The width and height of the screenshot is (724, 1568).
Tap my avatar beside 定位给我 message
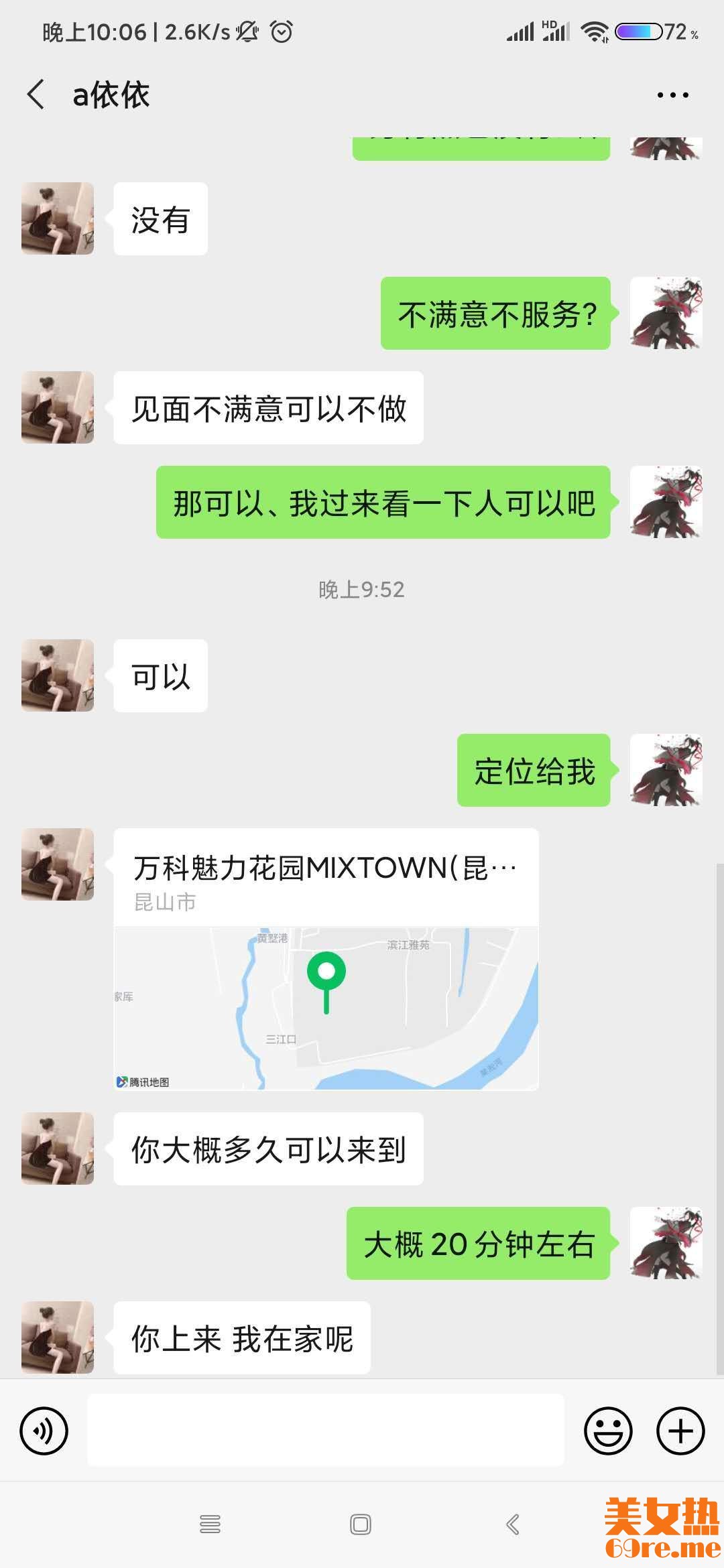[666, 770]
